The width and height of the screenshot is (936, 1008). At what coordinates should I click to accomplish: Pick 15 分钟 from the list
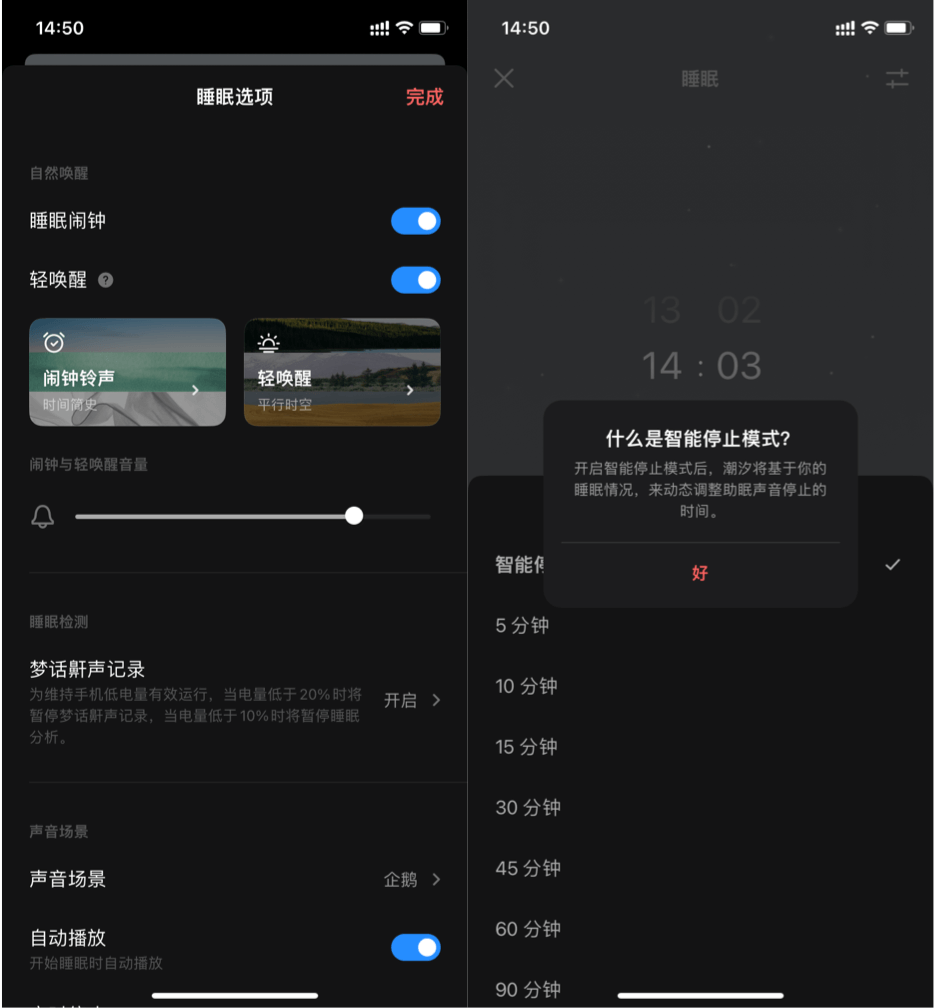point(527,747)
